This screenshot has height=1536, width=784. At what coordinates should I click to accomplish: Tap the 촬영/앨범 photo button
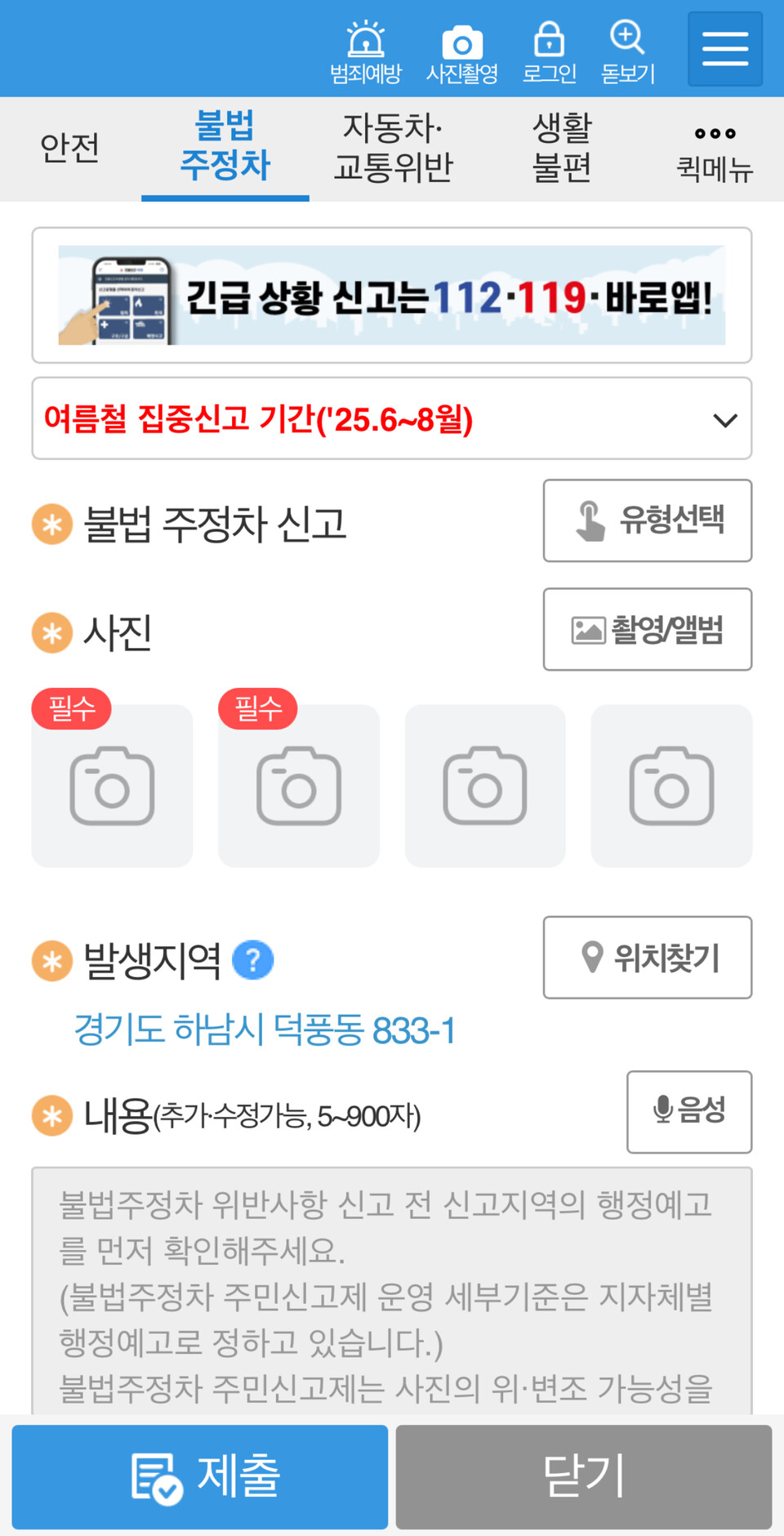pos(648,629)
